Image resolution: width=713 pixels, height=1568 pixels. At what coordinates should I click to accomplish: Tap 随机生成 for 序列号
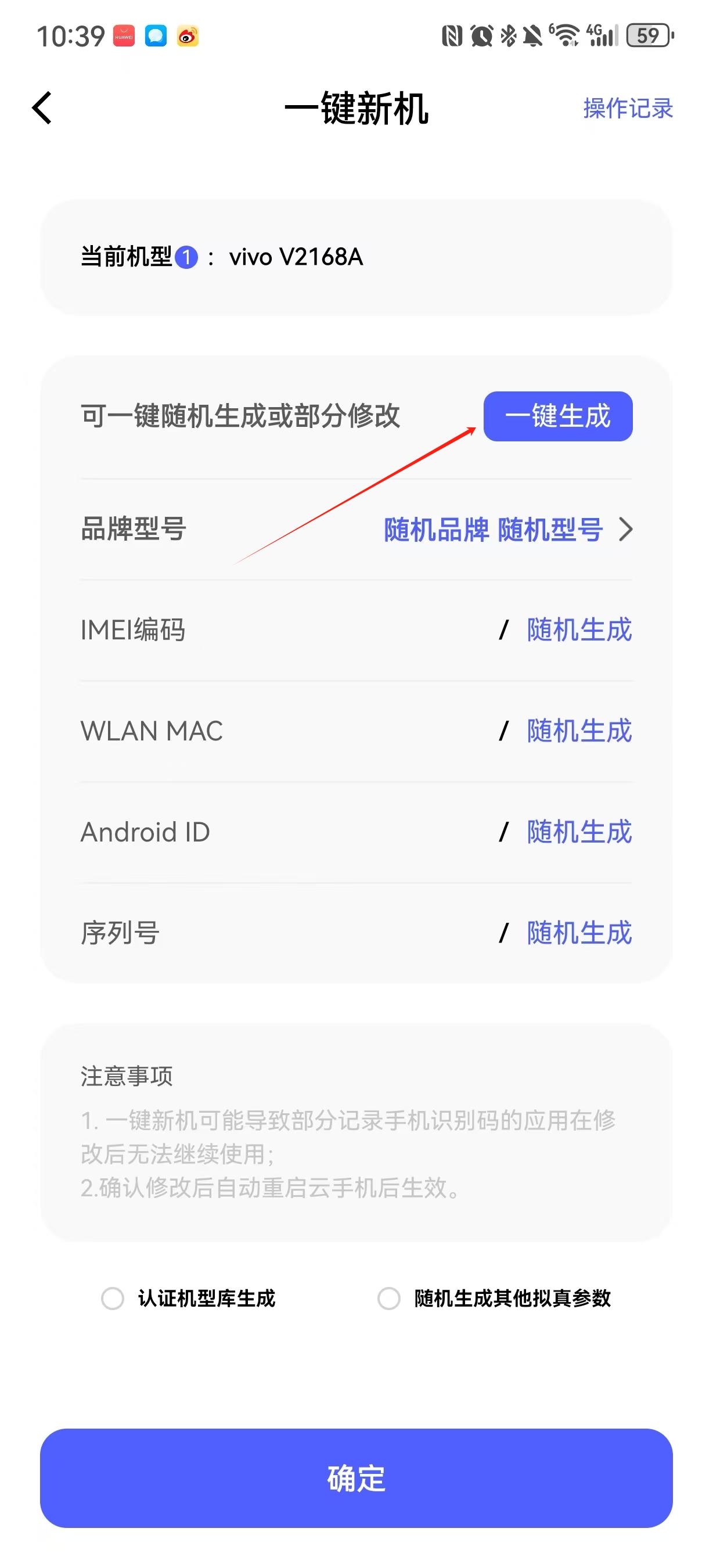click(x=578, y=933)
